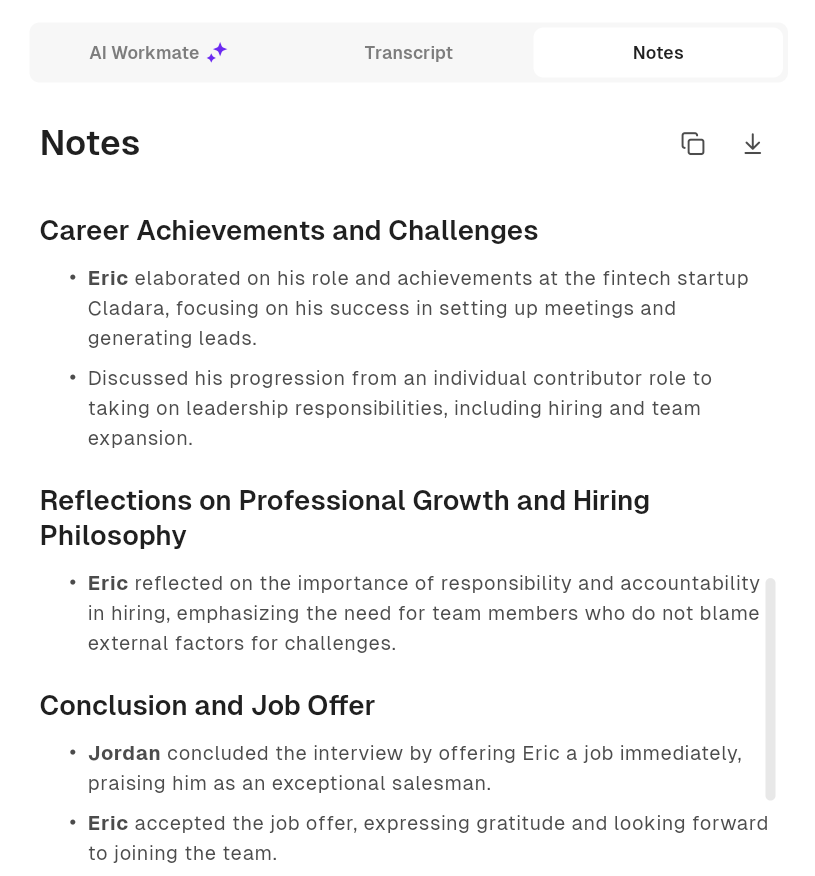Click the Notes page title heading
The width and height of the screenshot is (815, 876).
(x=89, y=143)
